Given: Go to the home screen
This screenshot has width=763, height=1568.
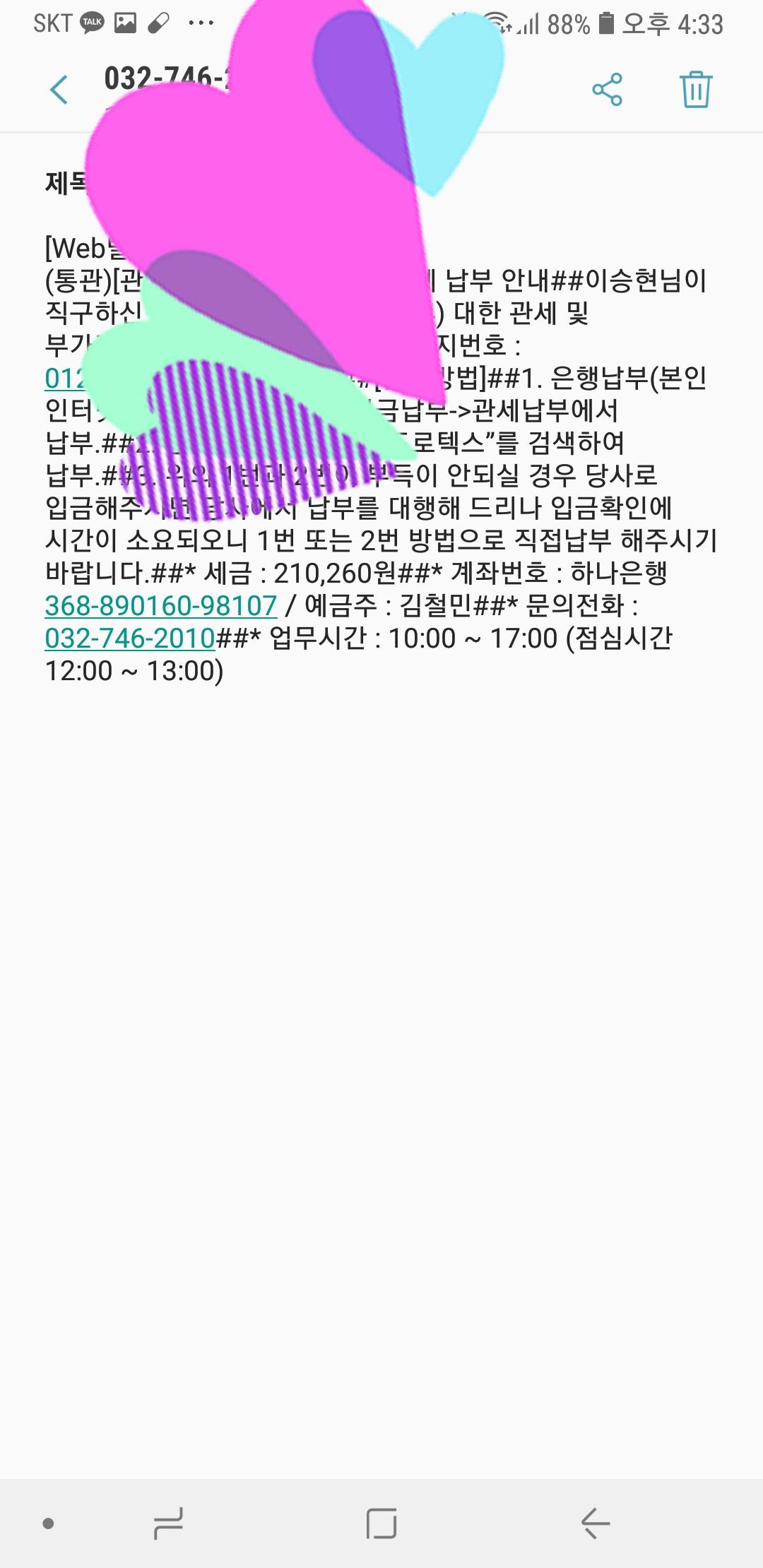Looking at the screenshot, I should tap(381, 1524).
